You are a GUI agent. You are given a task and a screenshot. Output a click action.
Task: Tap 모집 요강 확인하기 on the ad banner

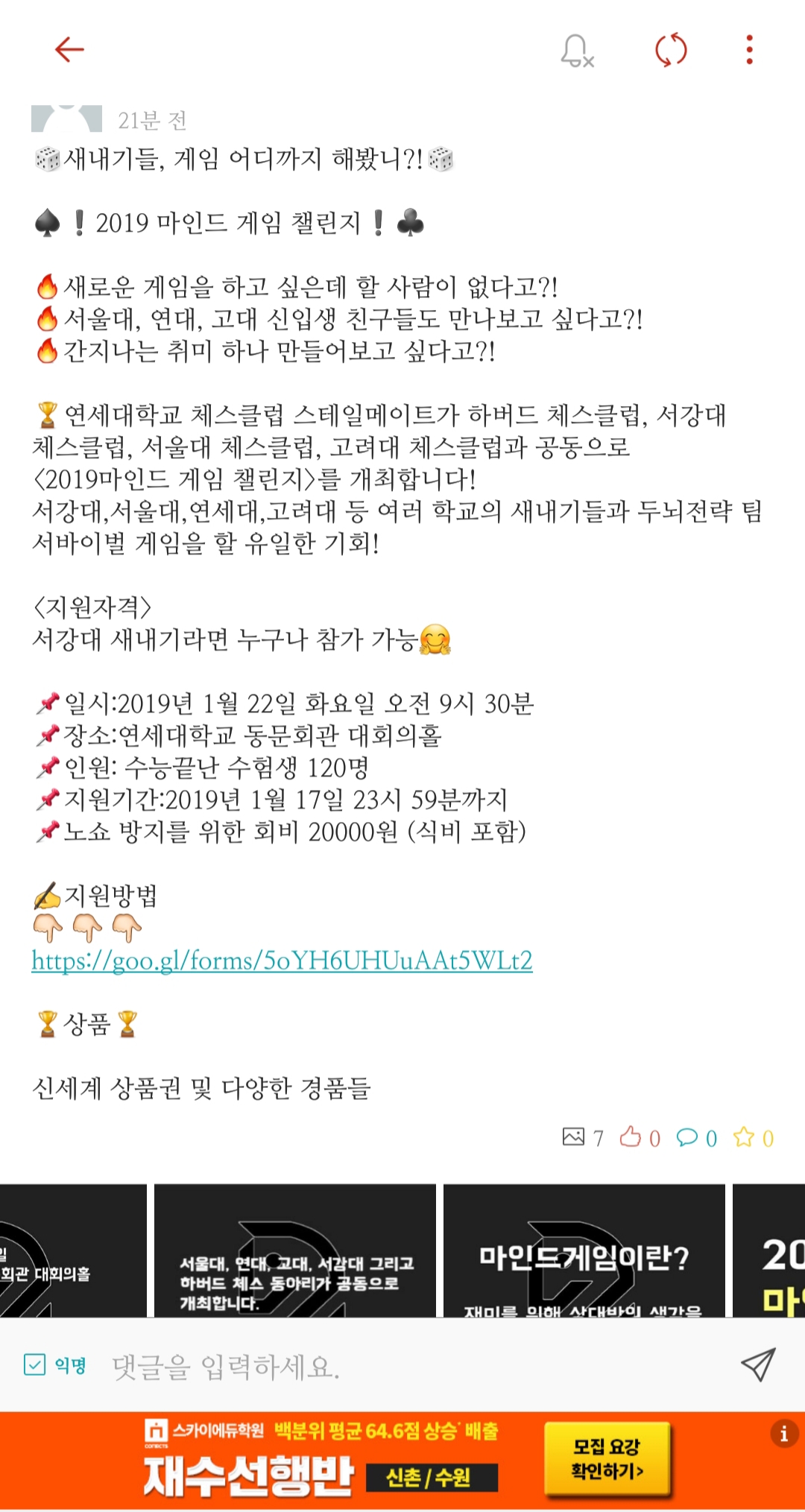(607, 1458)
